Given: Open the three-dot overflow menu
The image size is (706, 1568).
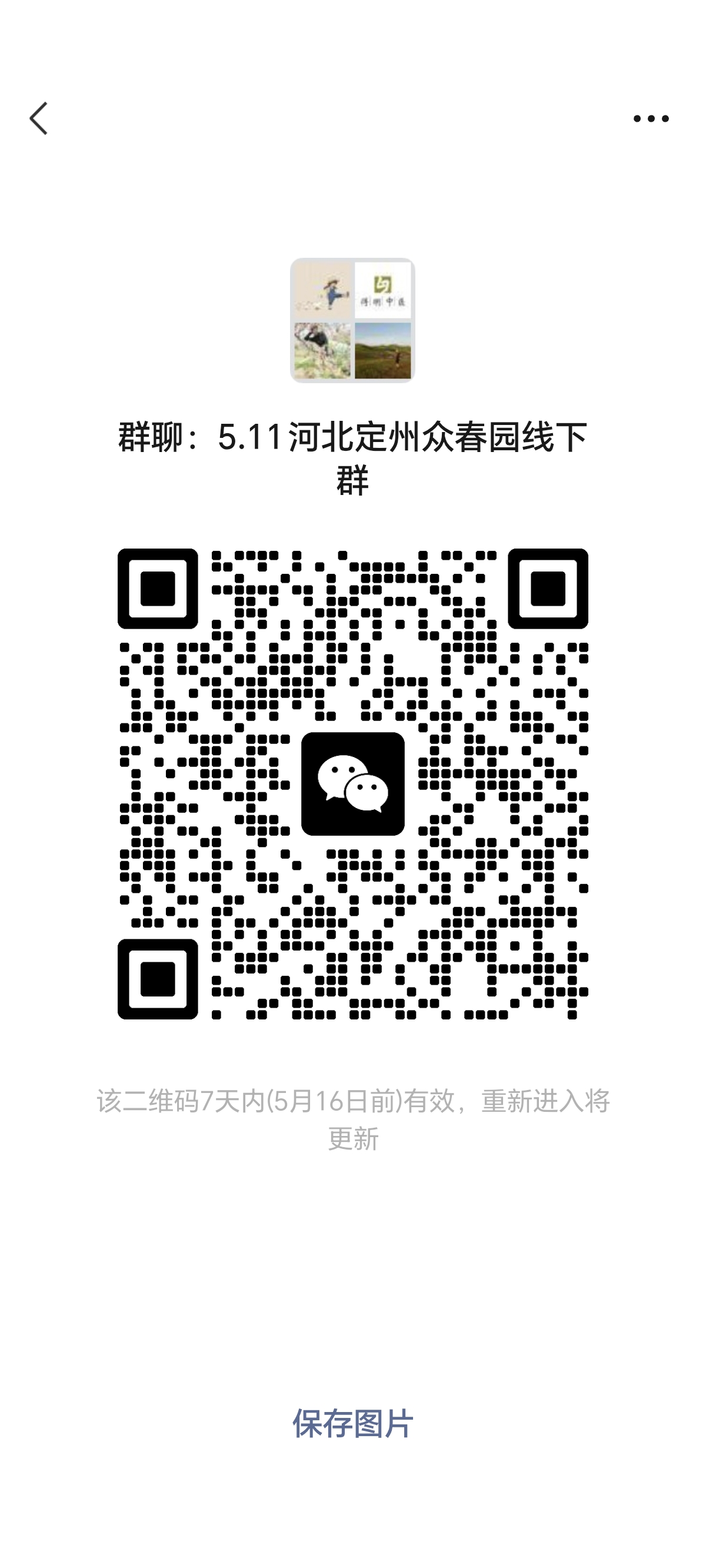Looking at the screenshot, I should pyautogui.click(x=651, y=118).
